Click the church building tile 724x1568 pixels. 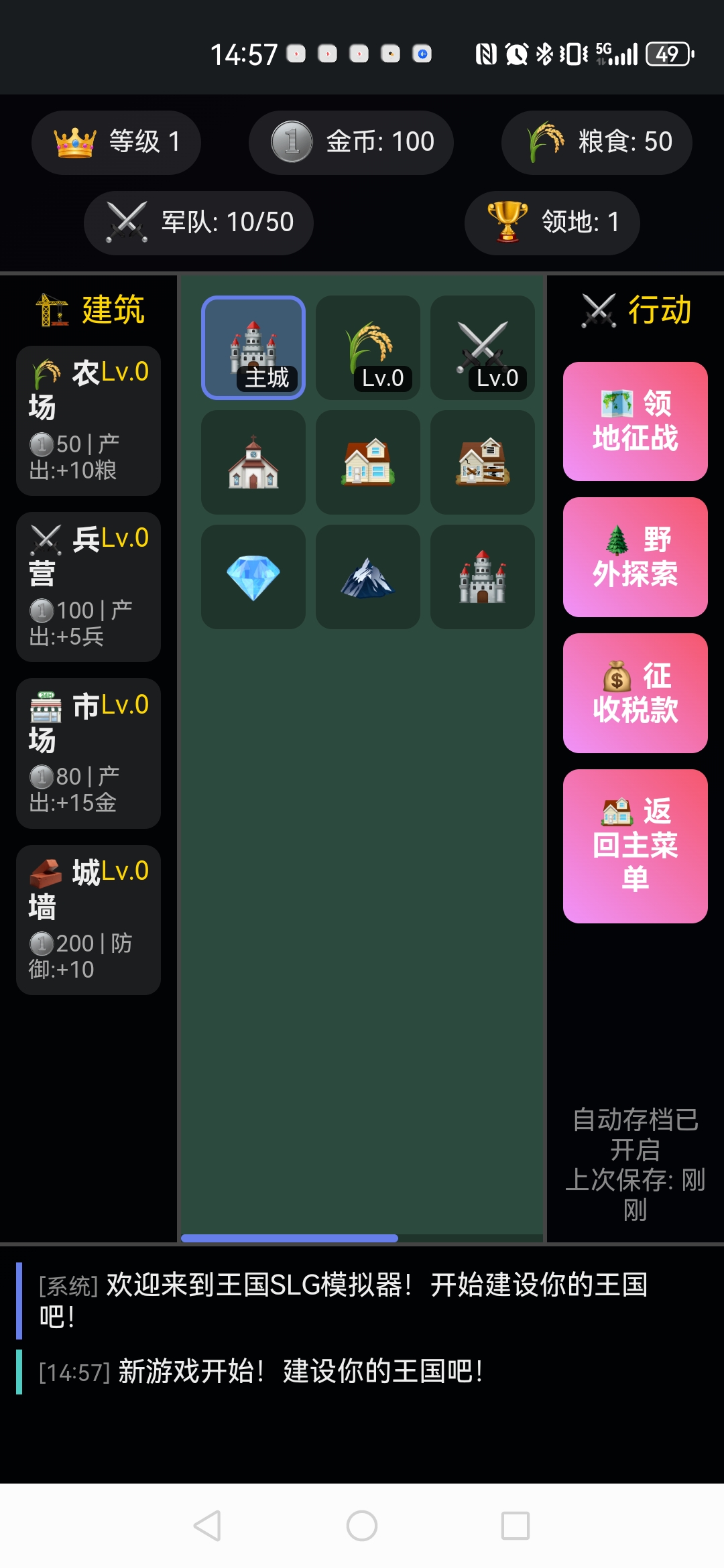(x=253, y=462)
